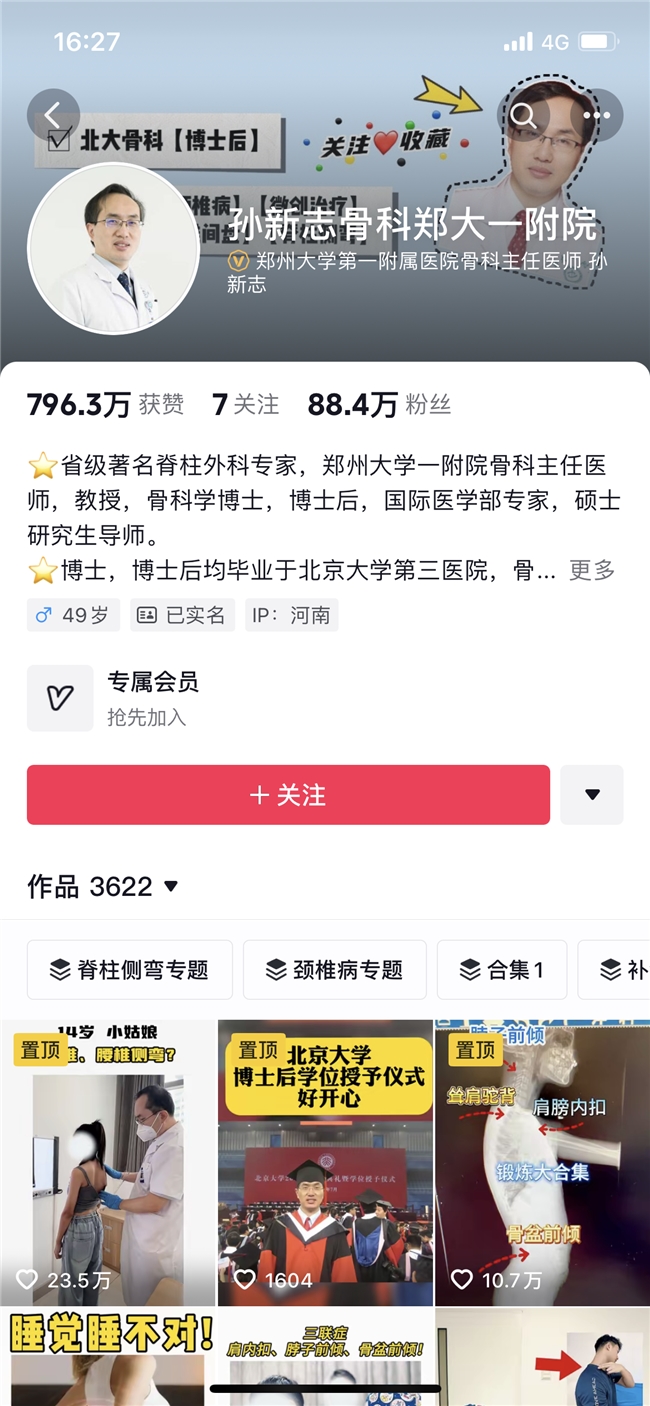Join the 专属会员 membership
The height and width of the screenshot is (1406, 650).
click(x=152, y=698)
